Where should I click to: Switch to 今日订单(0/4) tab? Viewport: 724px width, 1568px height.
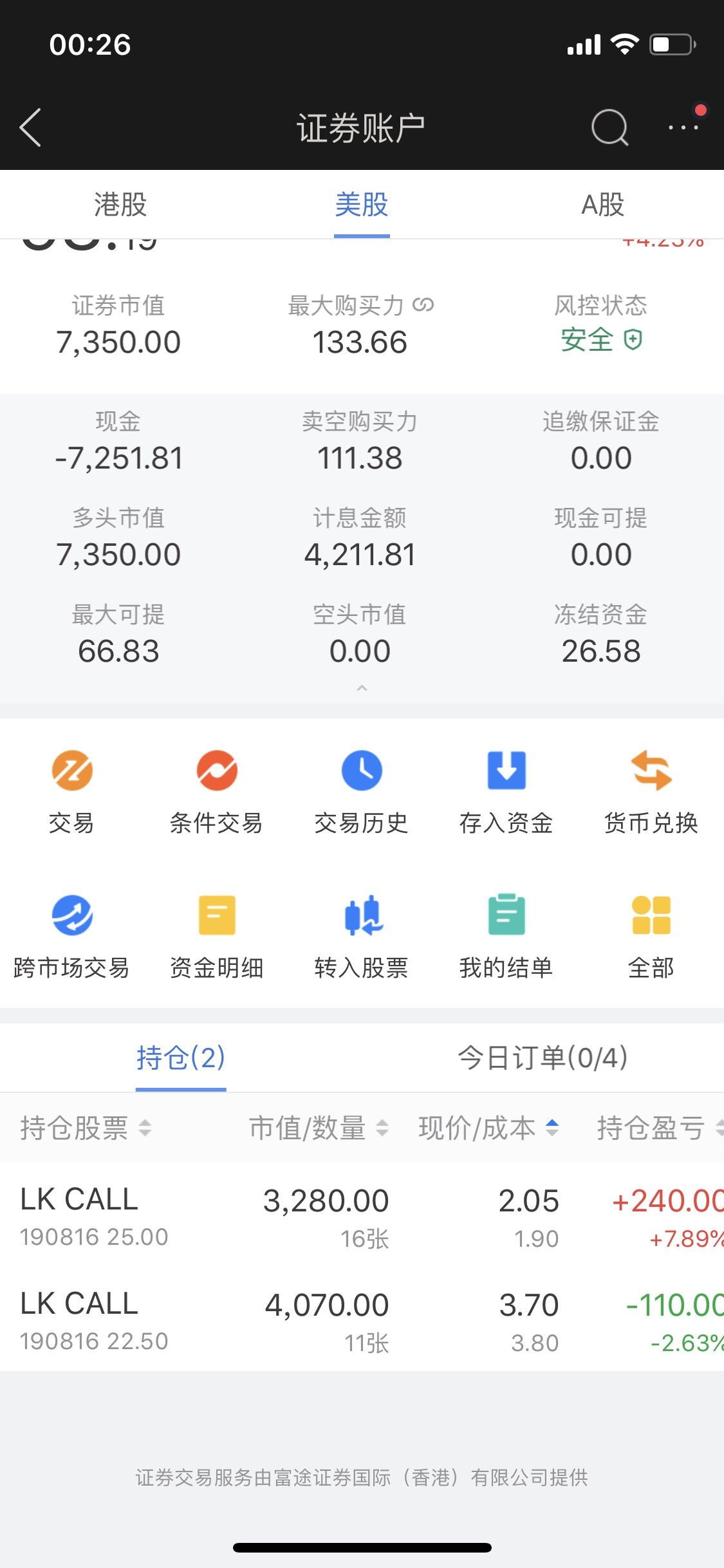pos(543,1058)
